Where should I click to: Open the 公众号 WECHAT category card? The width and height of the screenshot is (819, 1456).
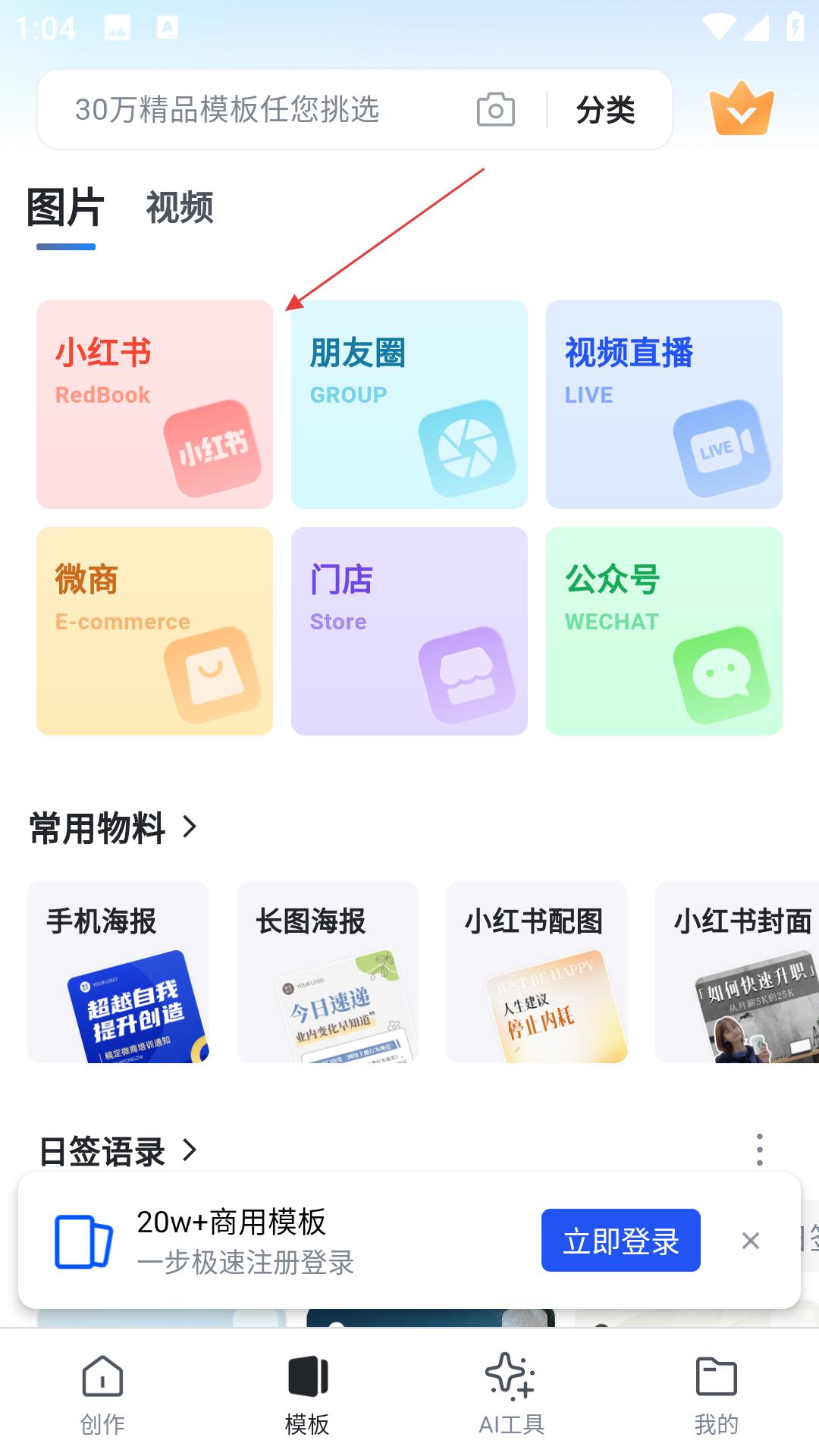click(664, 631)
